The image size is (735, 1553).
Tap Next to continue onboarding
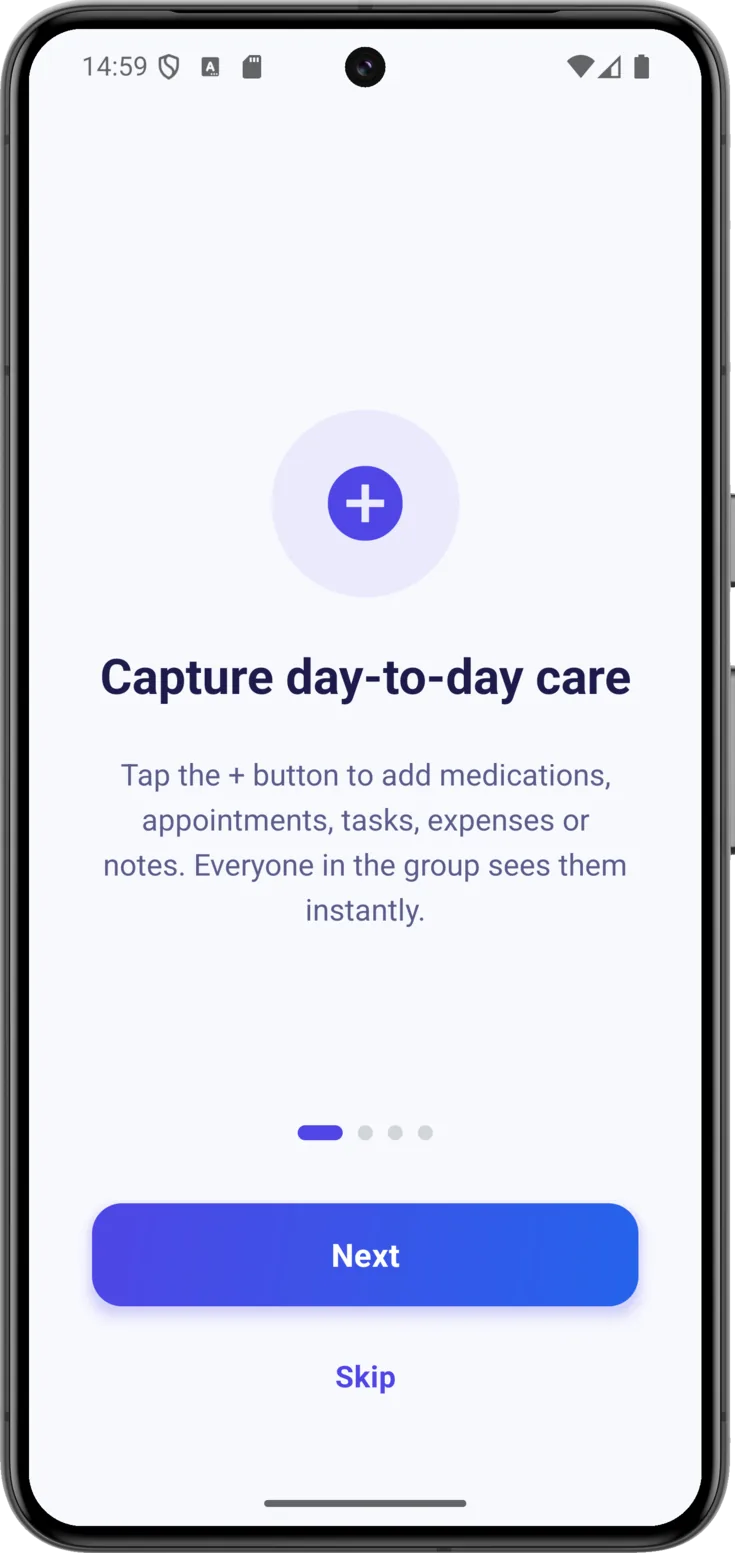pos(365,1254)
